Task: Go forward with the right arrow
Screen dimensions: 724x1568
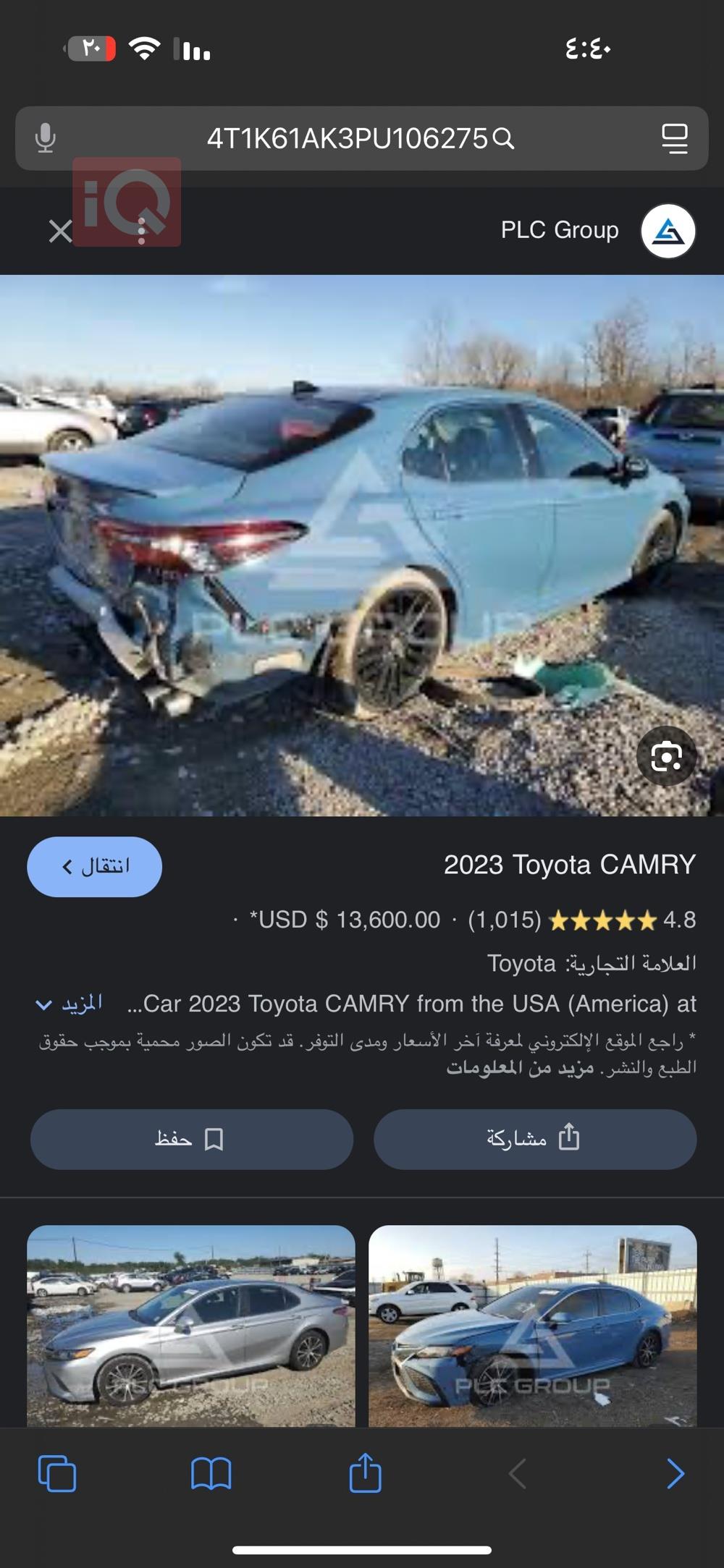Action: (675, 1473)
